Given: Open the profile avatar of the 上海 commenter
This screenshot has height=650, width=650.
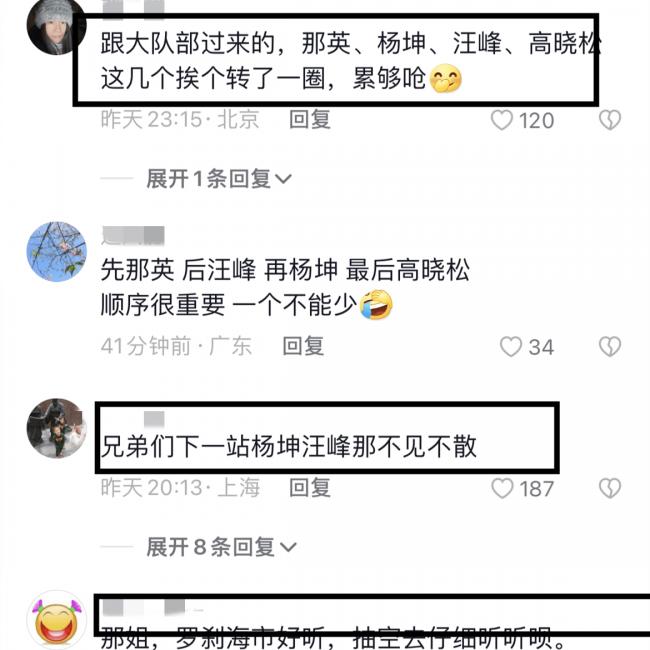Looking at the screenshot, I should (55, 427).
